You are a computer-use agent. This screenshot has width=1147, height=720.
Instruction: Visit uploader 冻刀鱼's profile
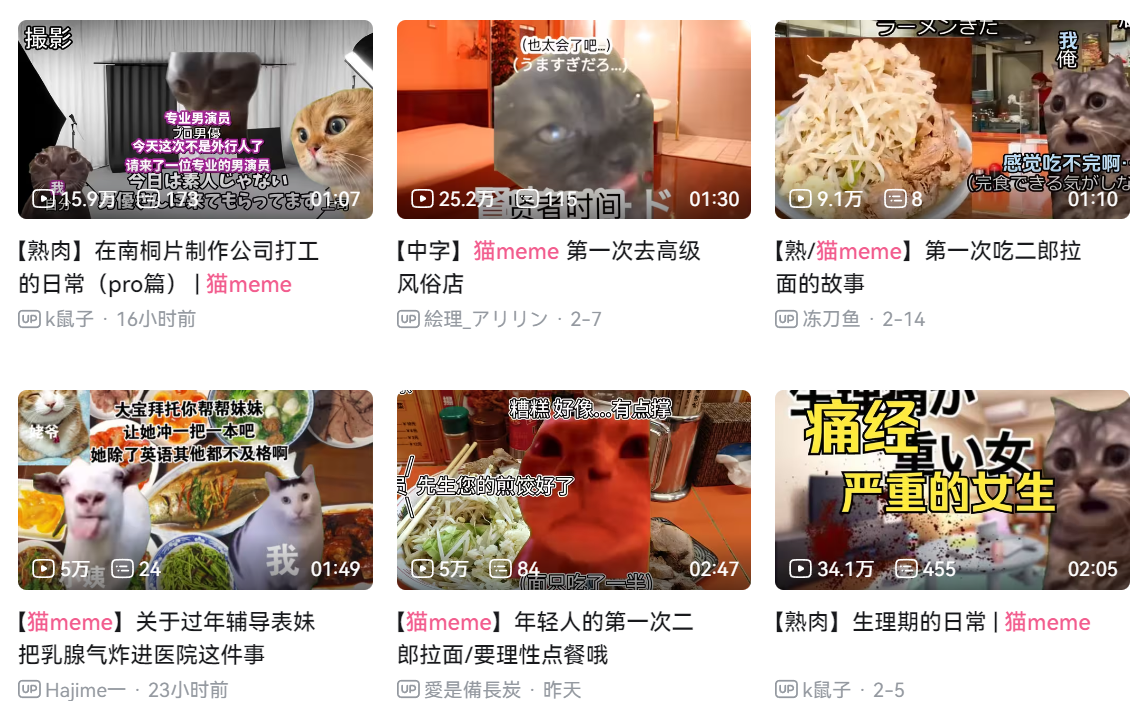(x=830, y=319)
